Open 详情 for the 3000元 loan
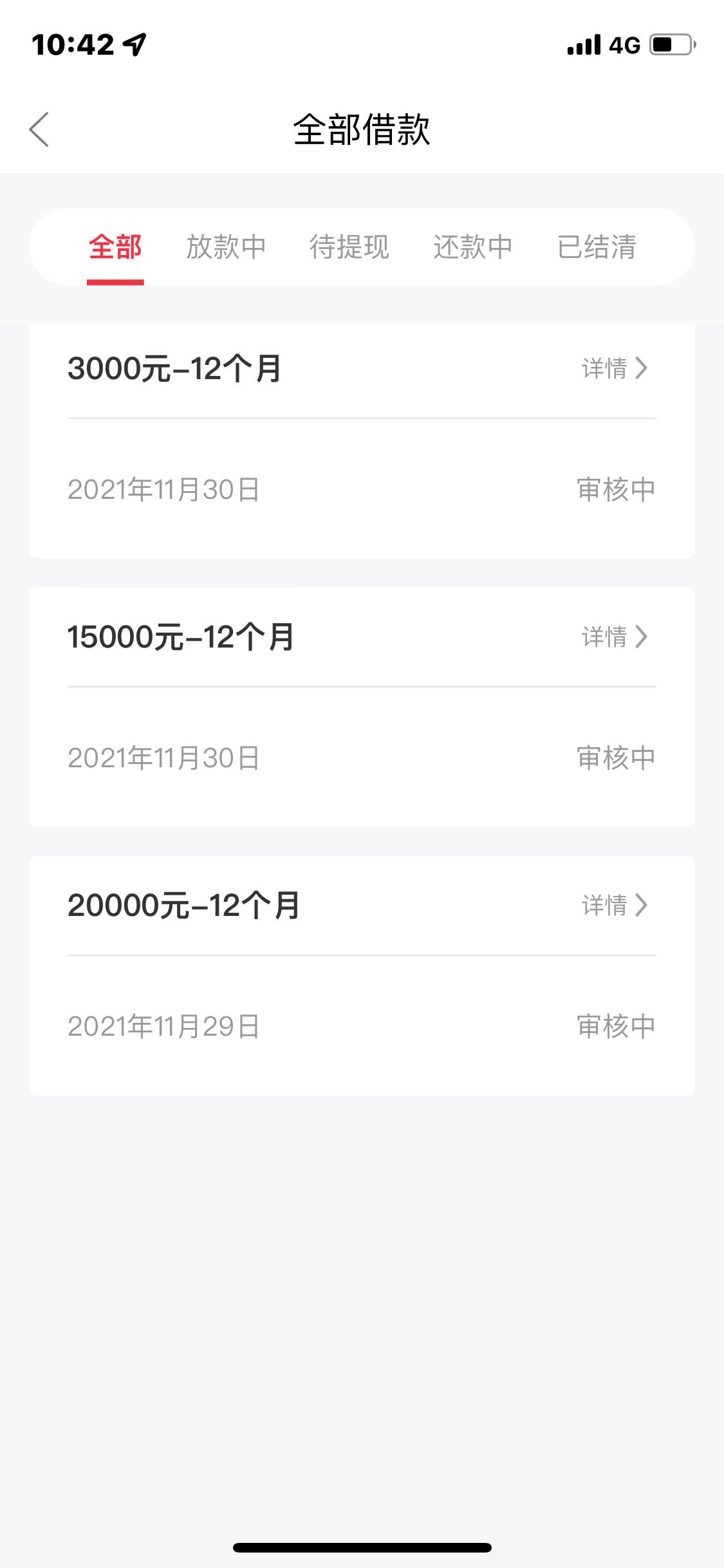Screen dimensions: 724x1568 coord(615,368)
